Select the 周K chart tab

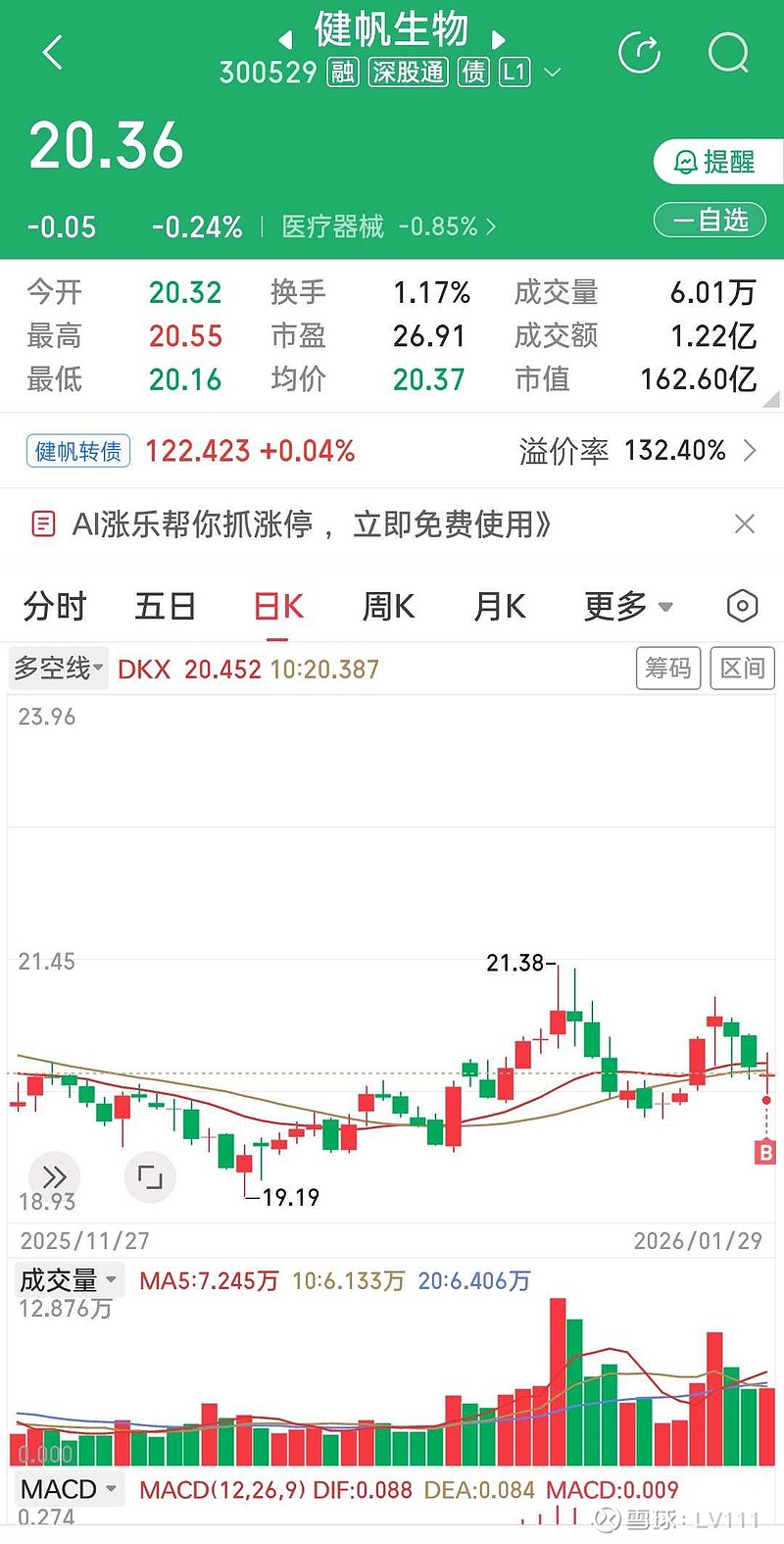click(388, 607)
